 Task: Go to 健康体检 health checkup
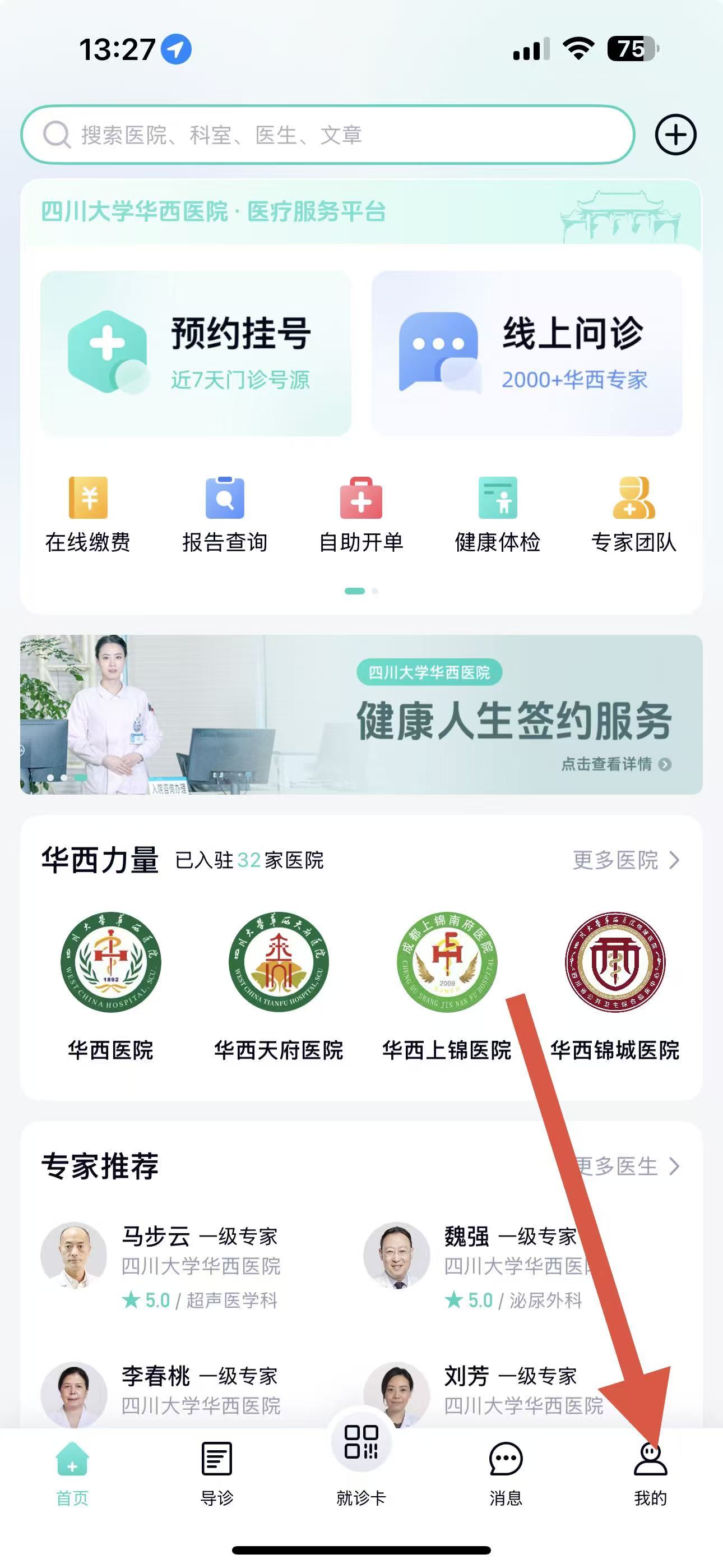click(x=498, y=514)
